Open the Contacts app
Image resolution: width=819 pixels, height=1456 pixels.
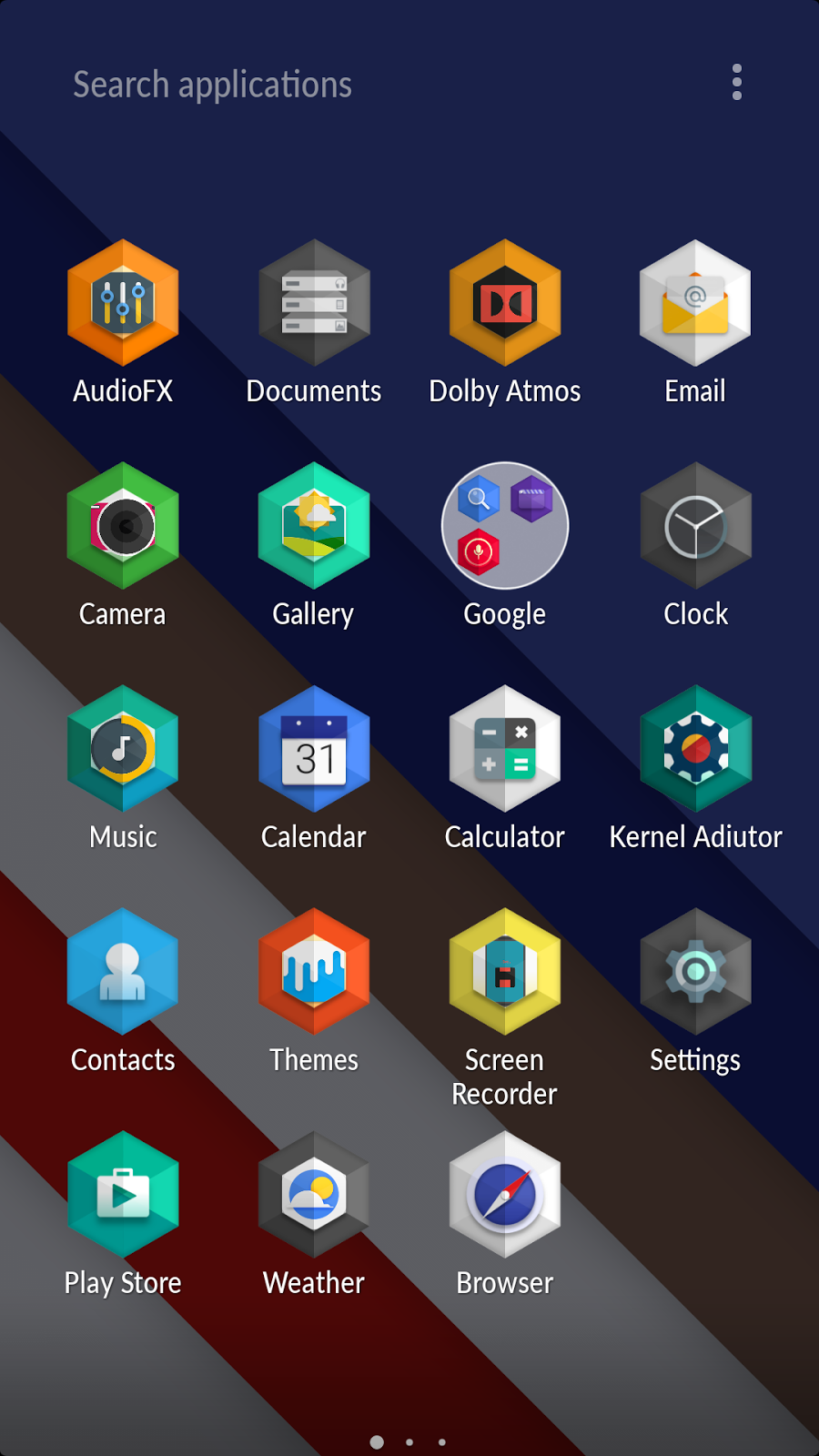tap(123, 972)
